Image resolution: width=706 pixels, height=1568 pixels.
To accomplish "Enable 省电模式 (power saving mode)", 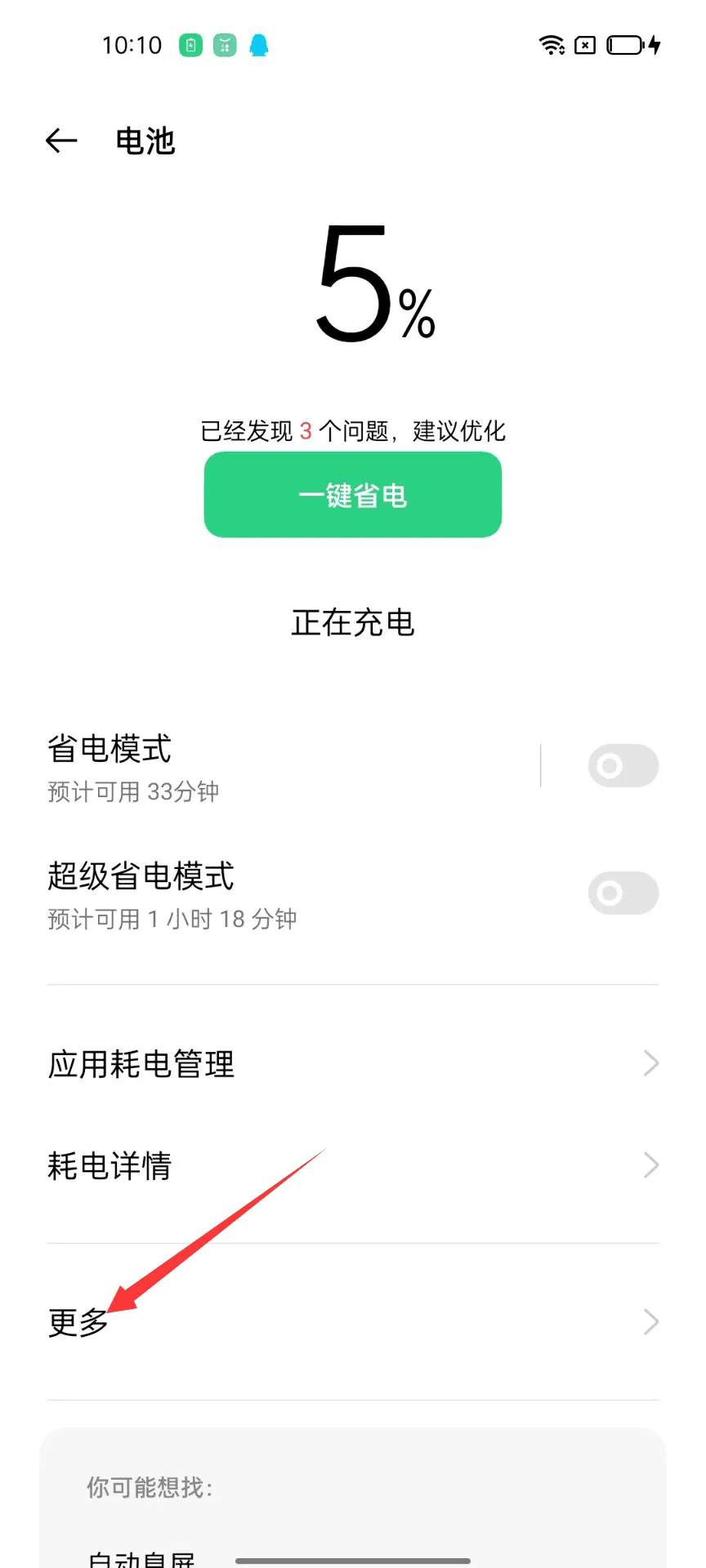I will pos(623,765).
